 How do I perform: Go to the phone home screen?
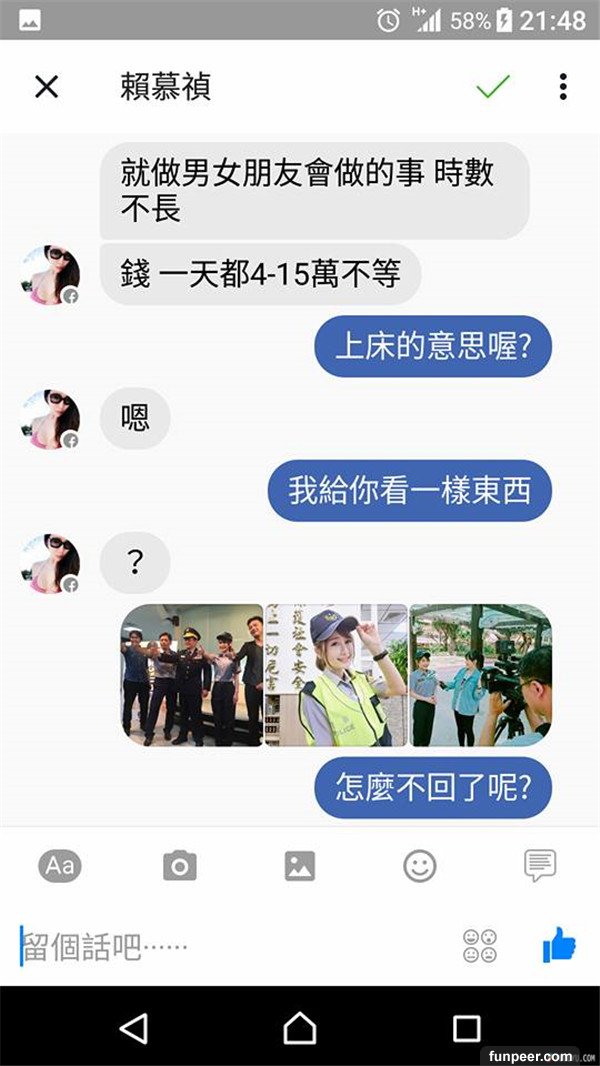[300, 1027]
